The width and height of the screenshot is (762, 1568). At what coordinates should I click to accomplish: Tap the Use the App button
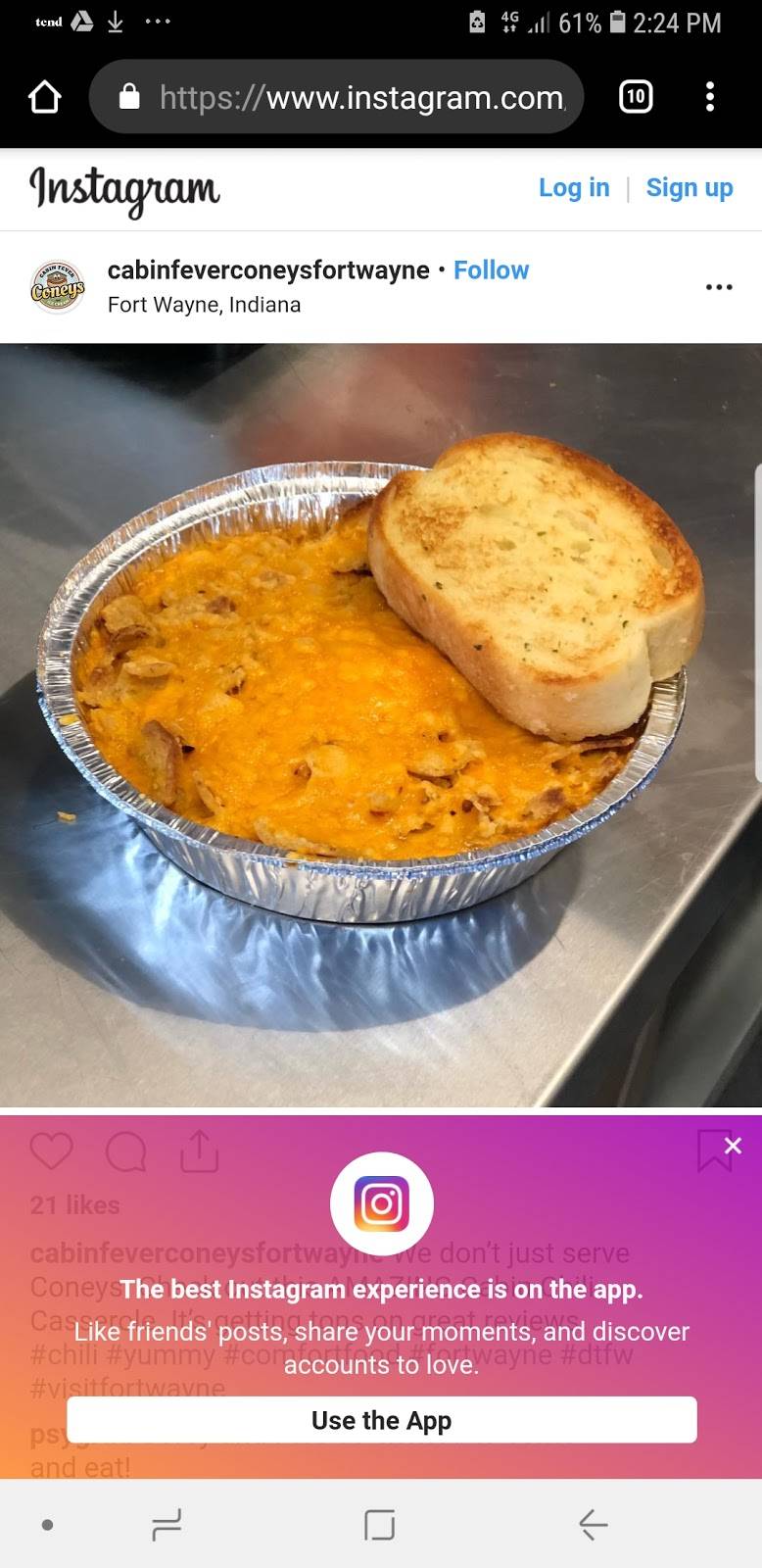coord(381,1419)
